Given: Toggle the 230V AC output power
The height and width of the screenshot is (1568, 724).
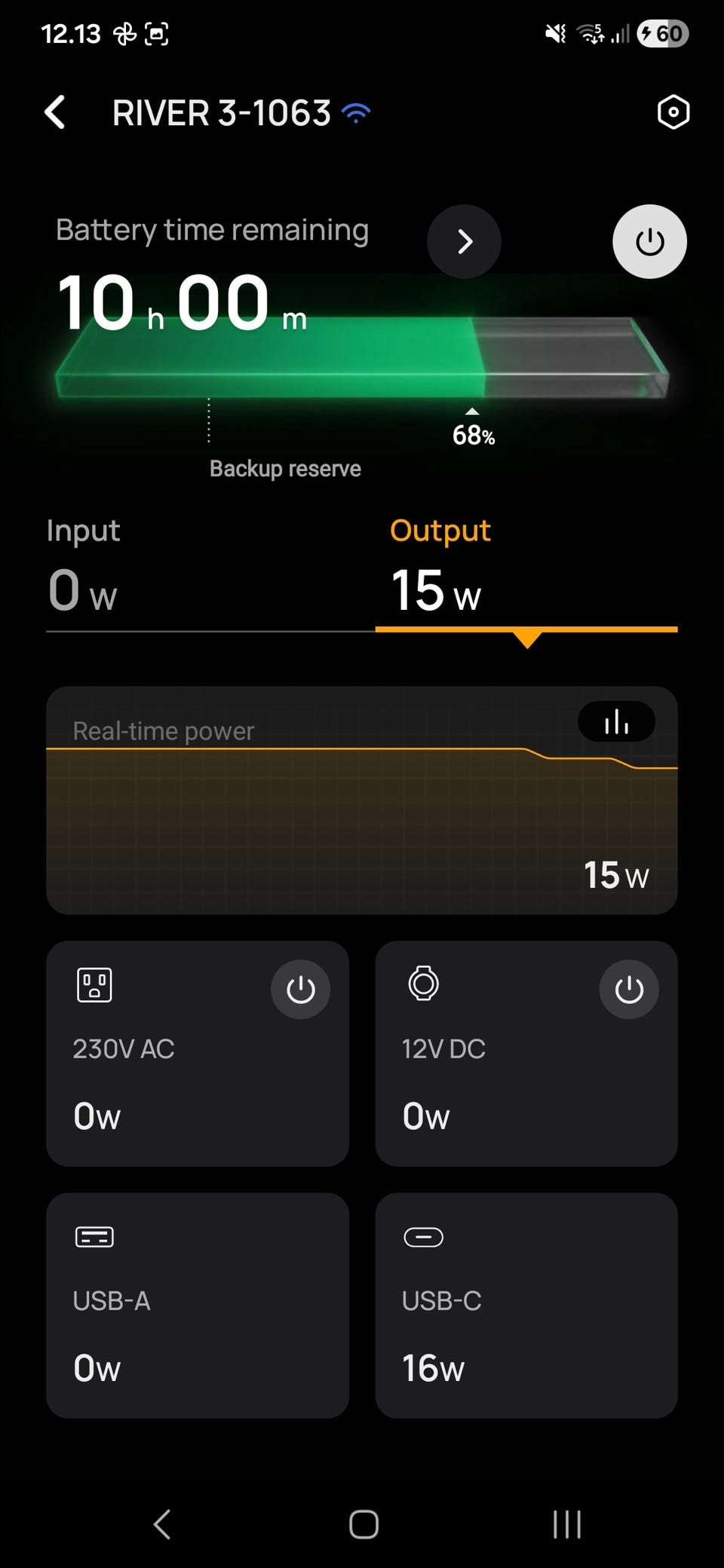Looking at the screenshot, I should [300, 989].
